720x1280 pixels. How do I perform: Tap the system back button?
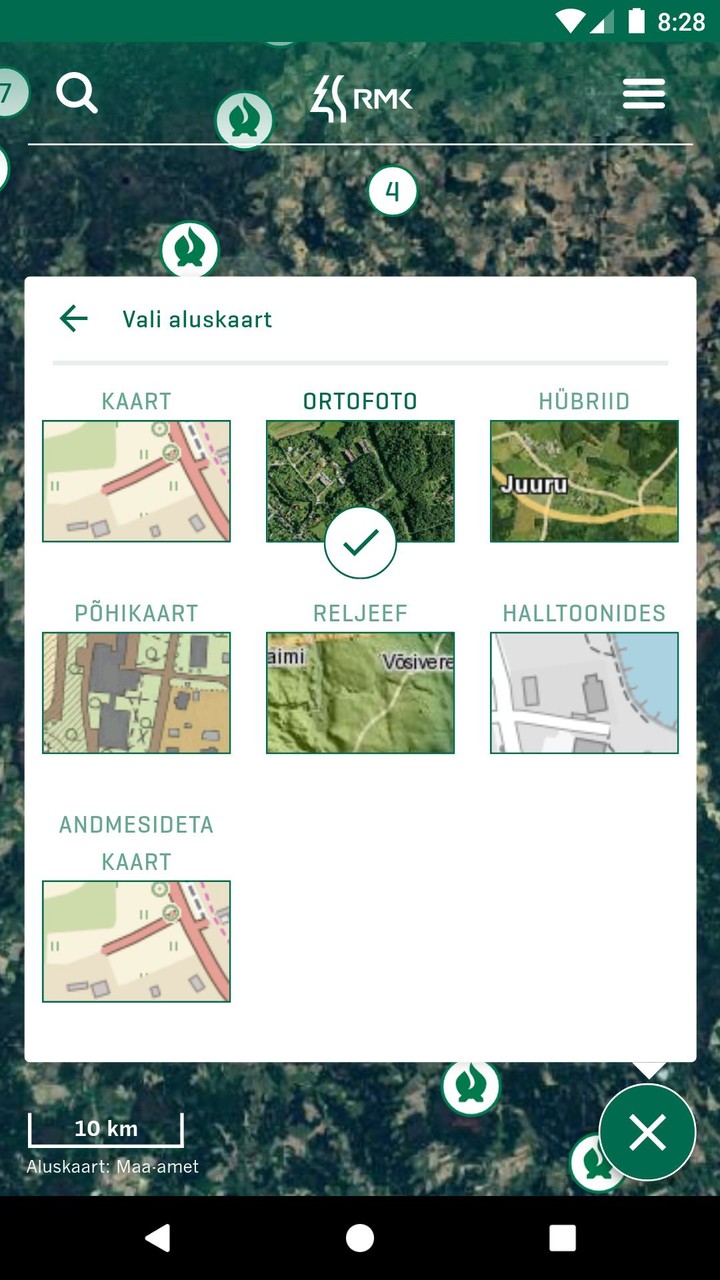pyautogui.click(x=158, y=1238)
